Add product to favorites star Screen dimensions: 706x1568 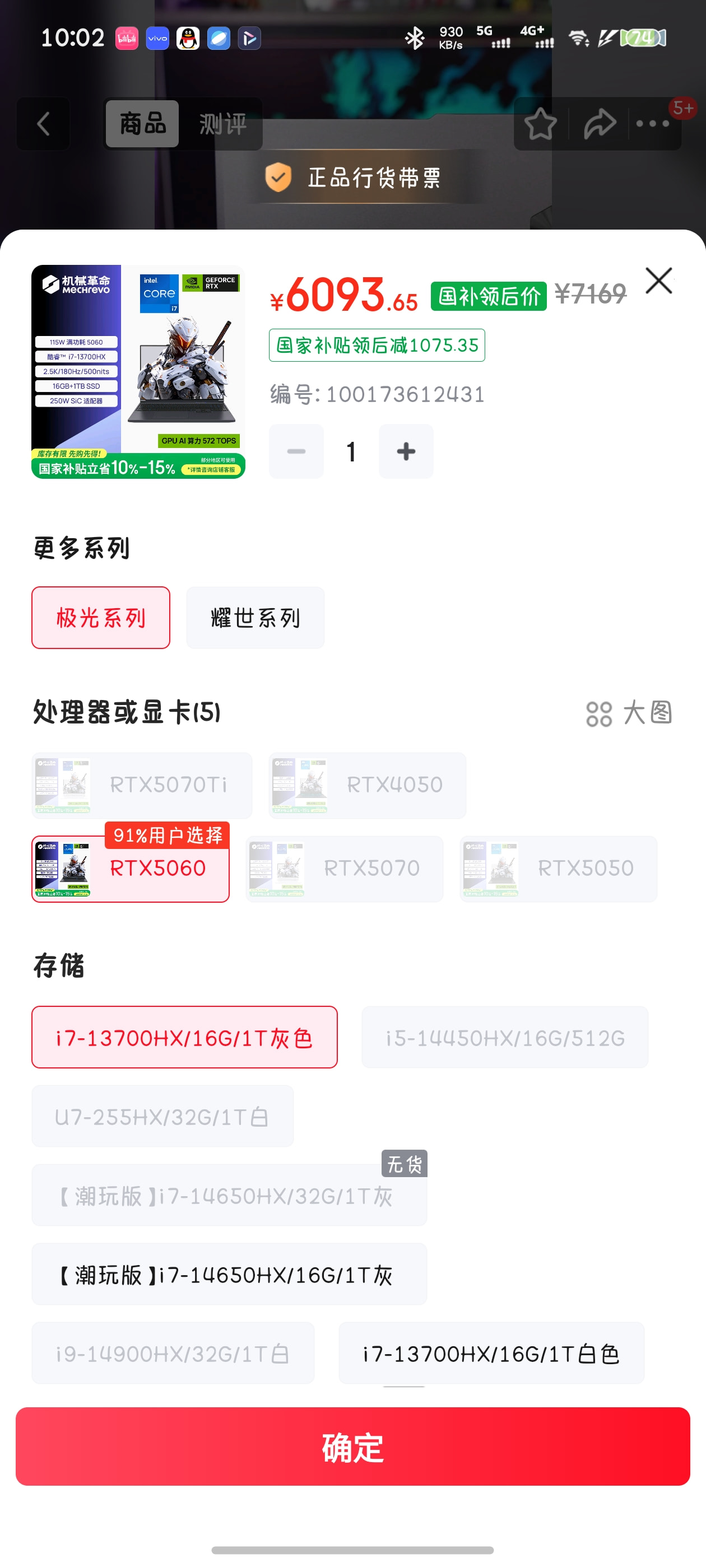(540, 124)
